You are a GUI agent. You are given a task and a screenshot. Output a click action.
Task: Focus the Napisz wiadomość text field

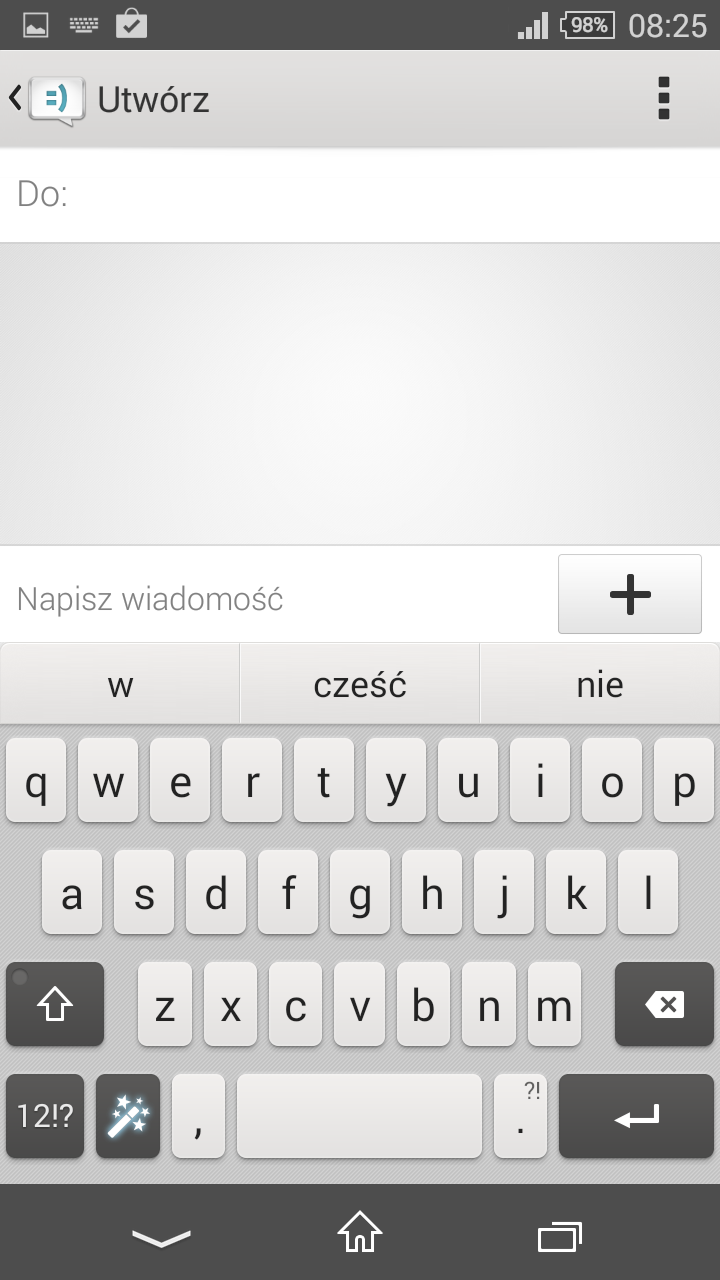(x=280, y=599)
